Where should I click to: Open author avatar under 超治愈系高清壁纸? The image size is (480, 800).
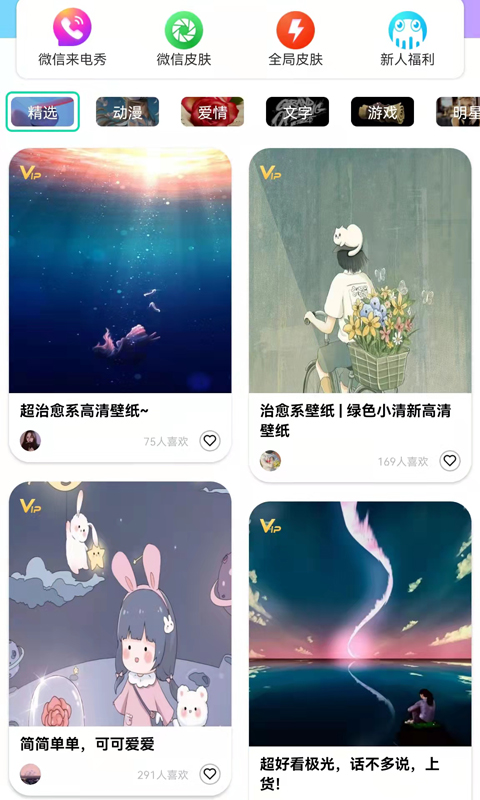[x=31, y=441]
